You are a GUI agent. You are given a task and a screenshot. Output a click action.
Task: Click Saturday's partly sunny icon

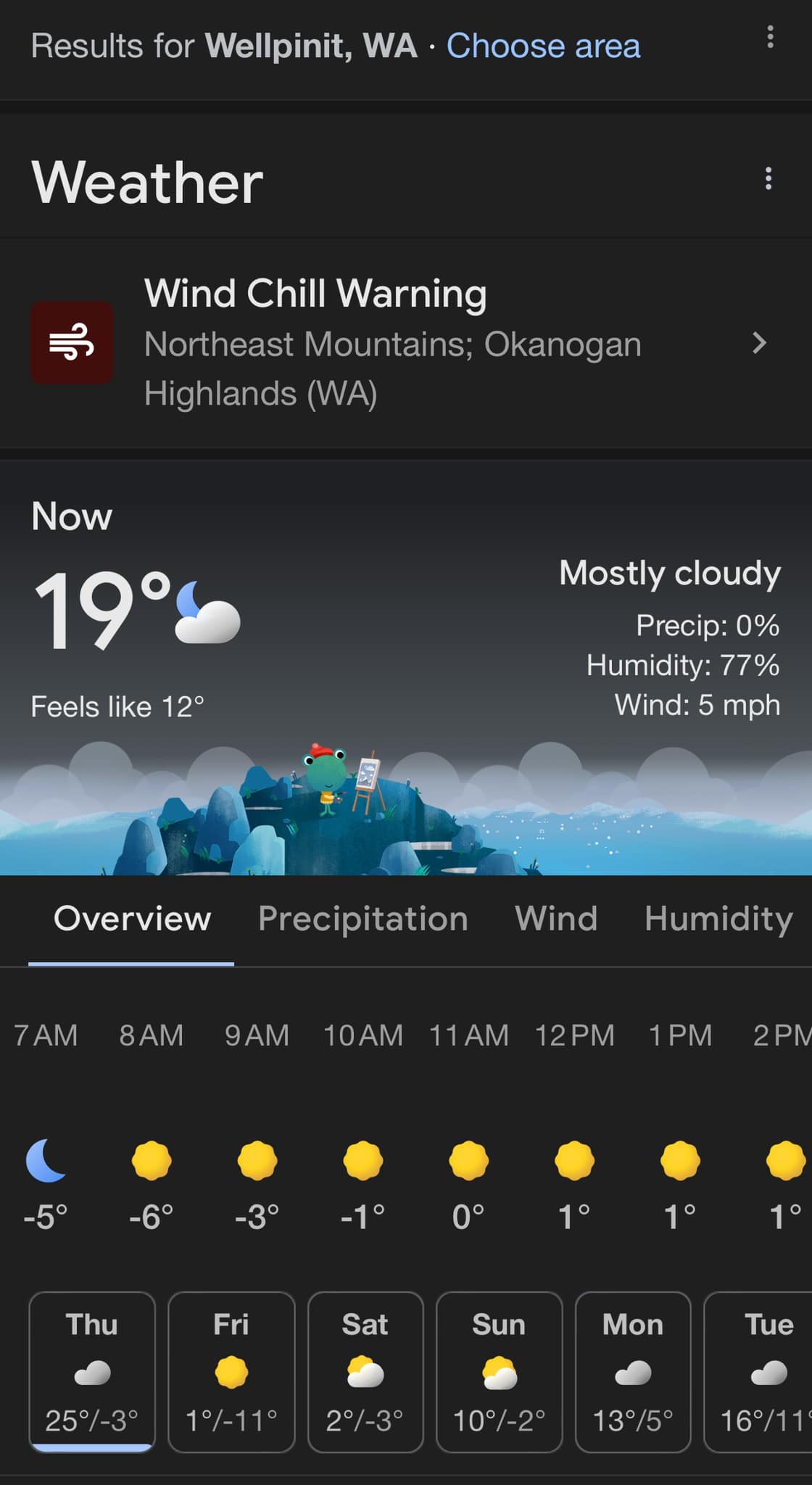pos(365,1372)
